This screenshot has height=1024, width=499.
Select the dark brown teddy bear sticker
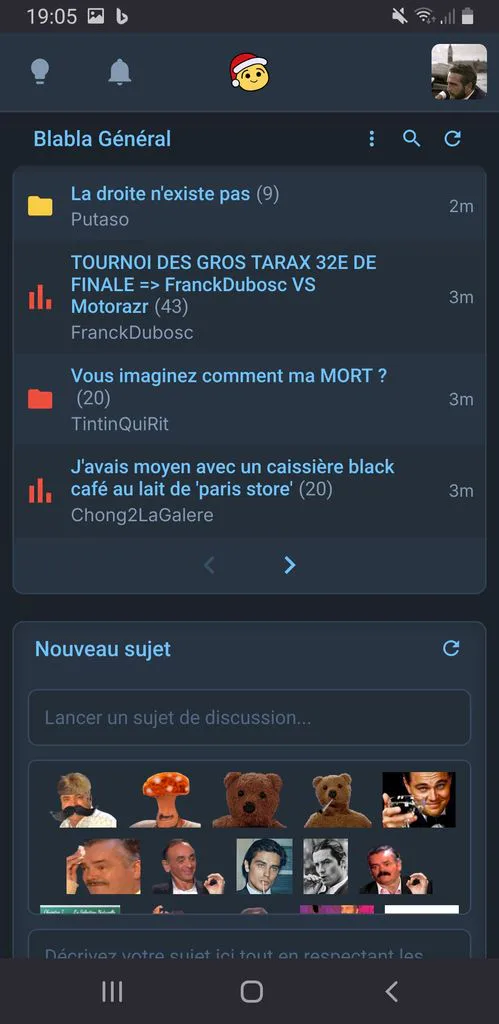click(249, 799)
